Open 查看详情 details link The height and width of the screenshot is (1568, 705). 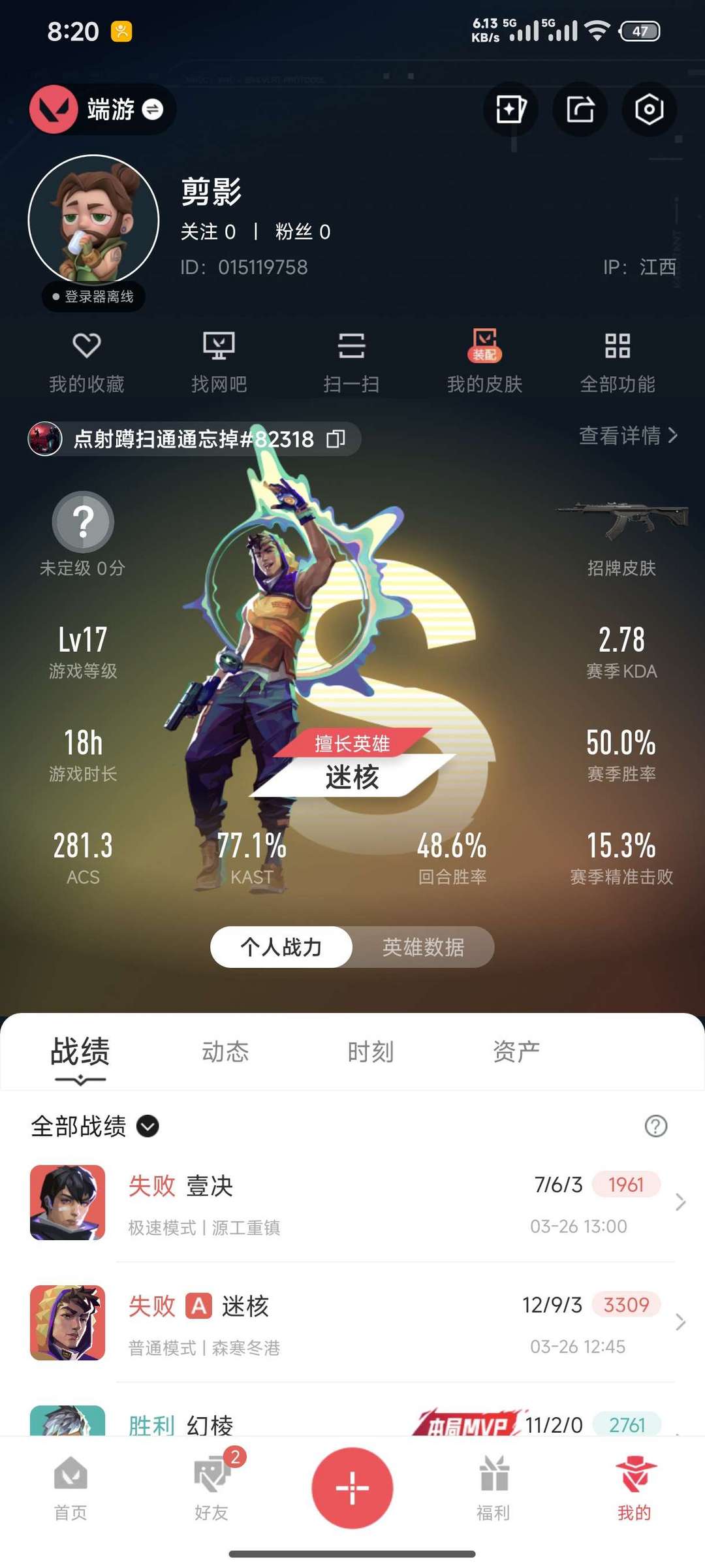pos(627,436)
